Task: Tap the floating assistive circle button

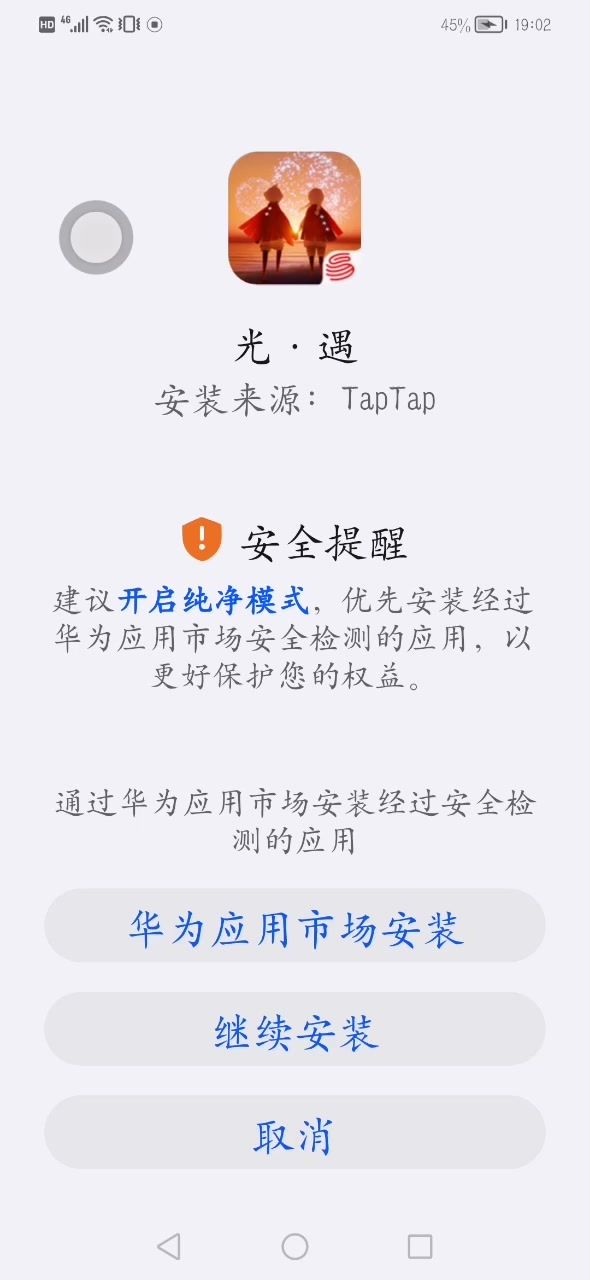Action: pyautogui.click(x=96, y=238)
